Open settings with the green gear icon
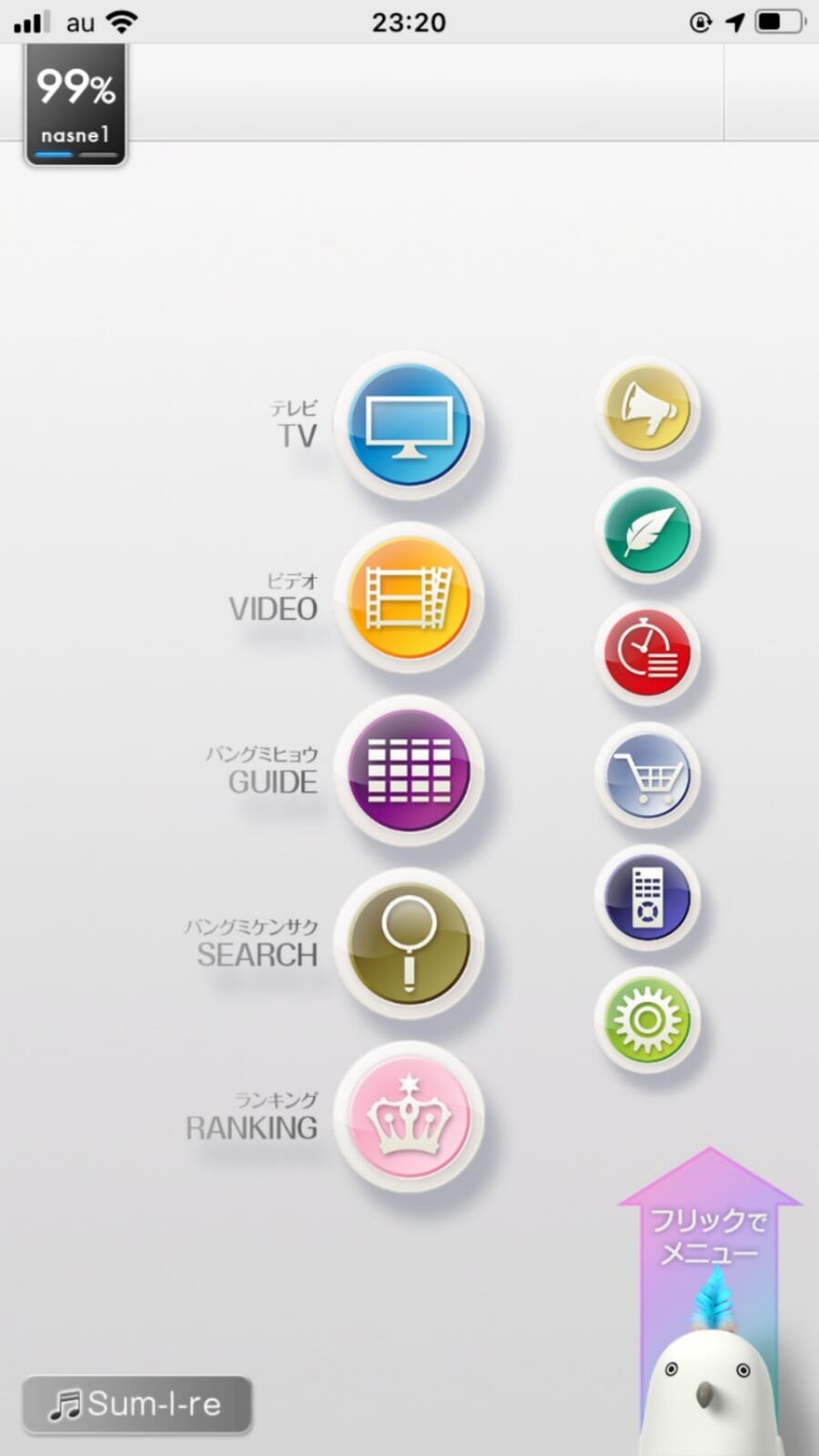 [649, 1019]
